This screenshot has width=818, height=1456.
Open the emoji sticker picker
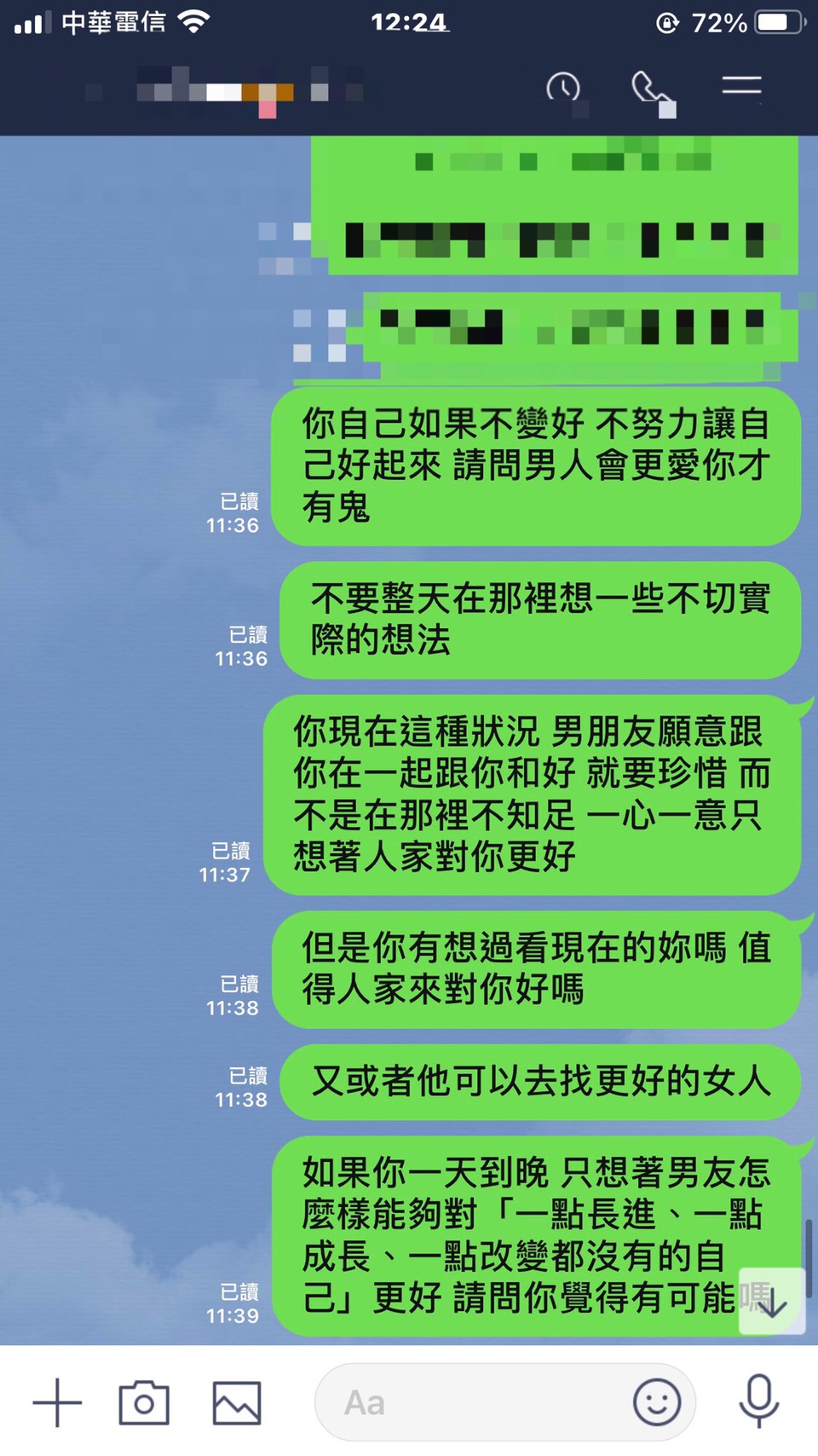click(657, 1402)
